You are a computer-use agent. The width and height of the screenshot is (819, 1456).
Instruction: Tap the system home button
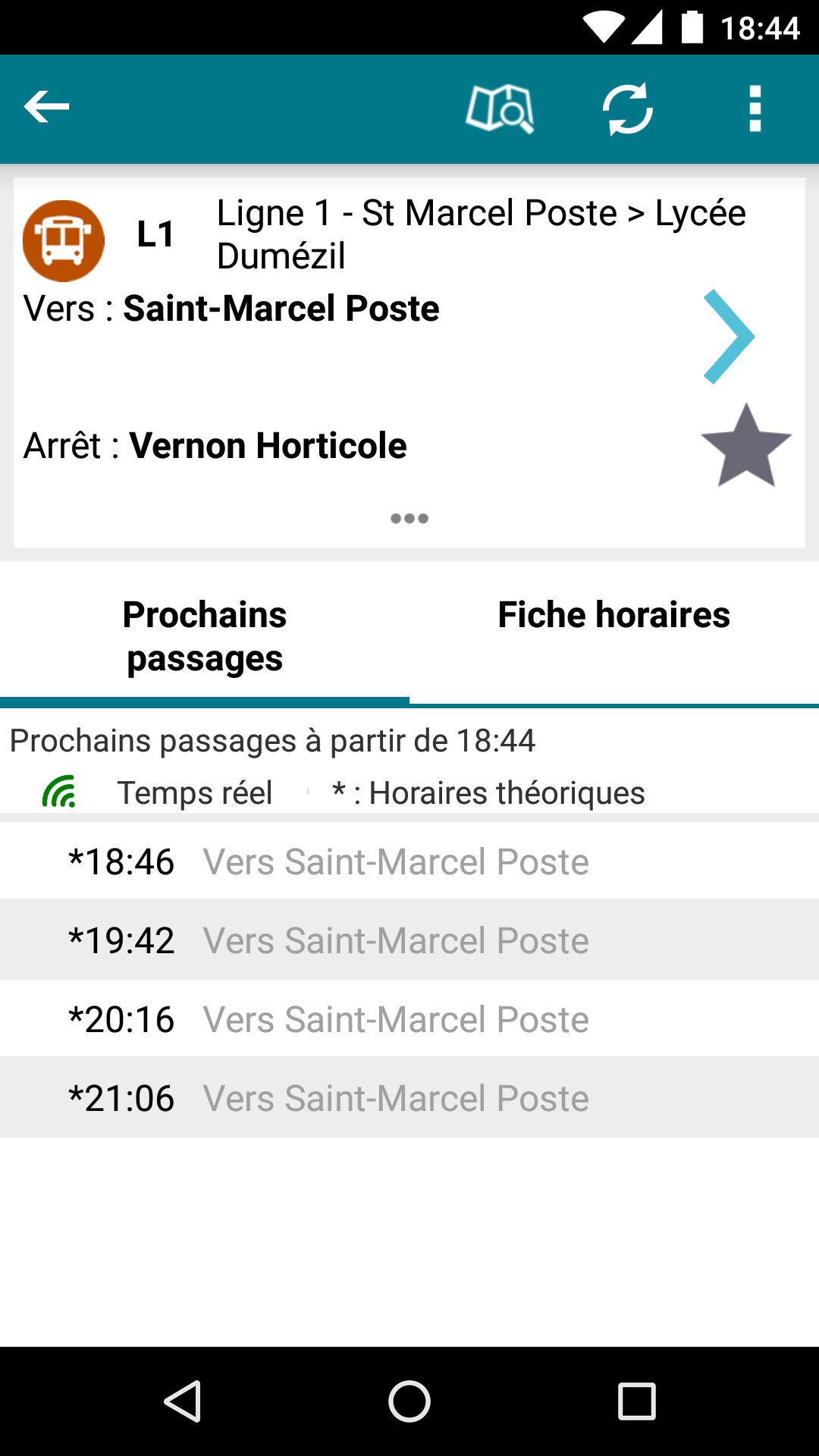tap(409, 1401)
